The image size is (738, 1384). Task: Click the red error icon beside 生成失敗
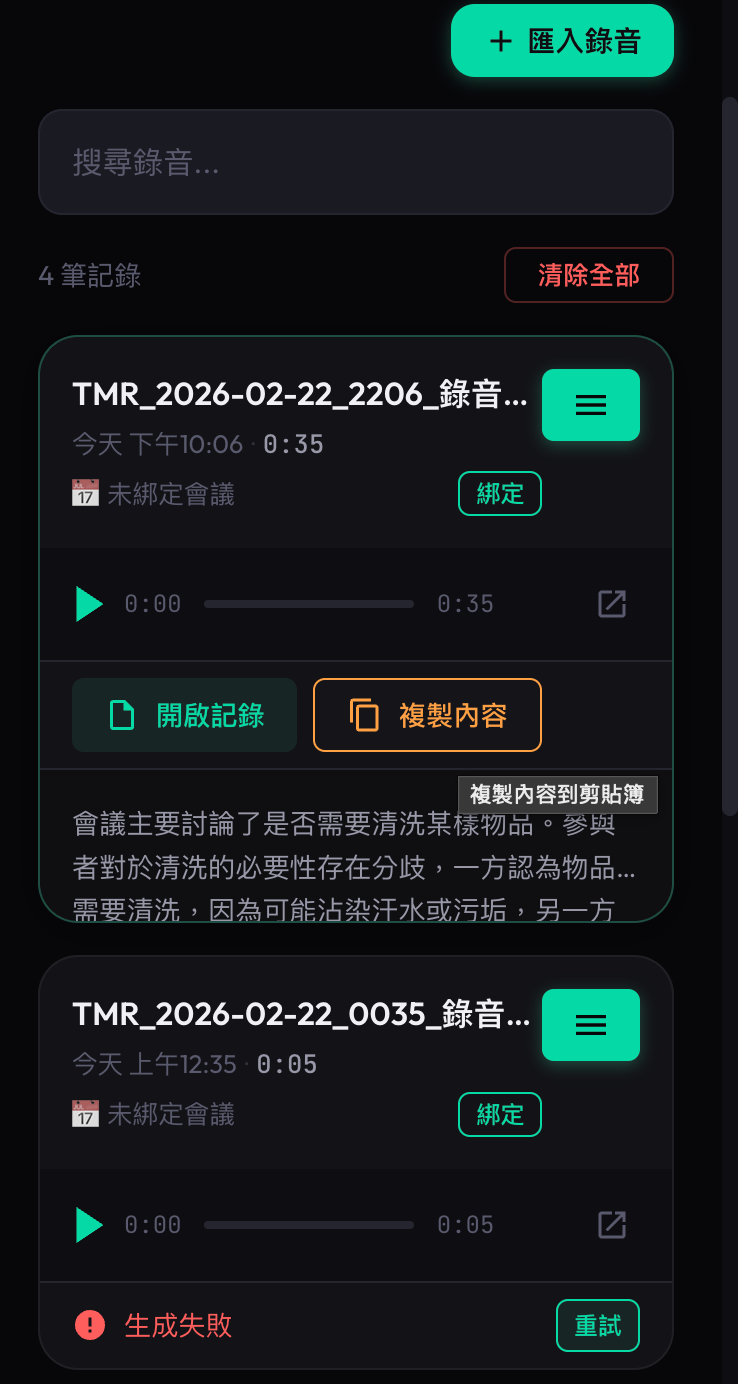pyautogui.click(x=88, y=1324)
